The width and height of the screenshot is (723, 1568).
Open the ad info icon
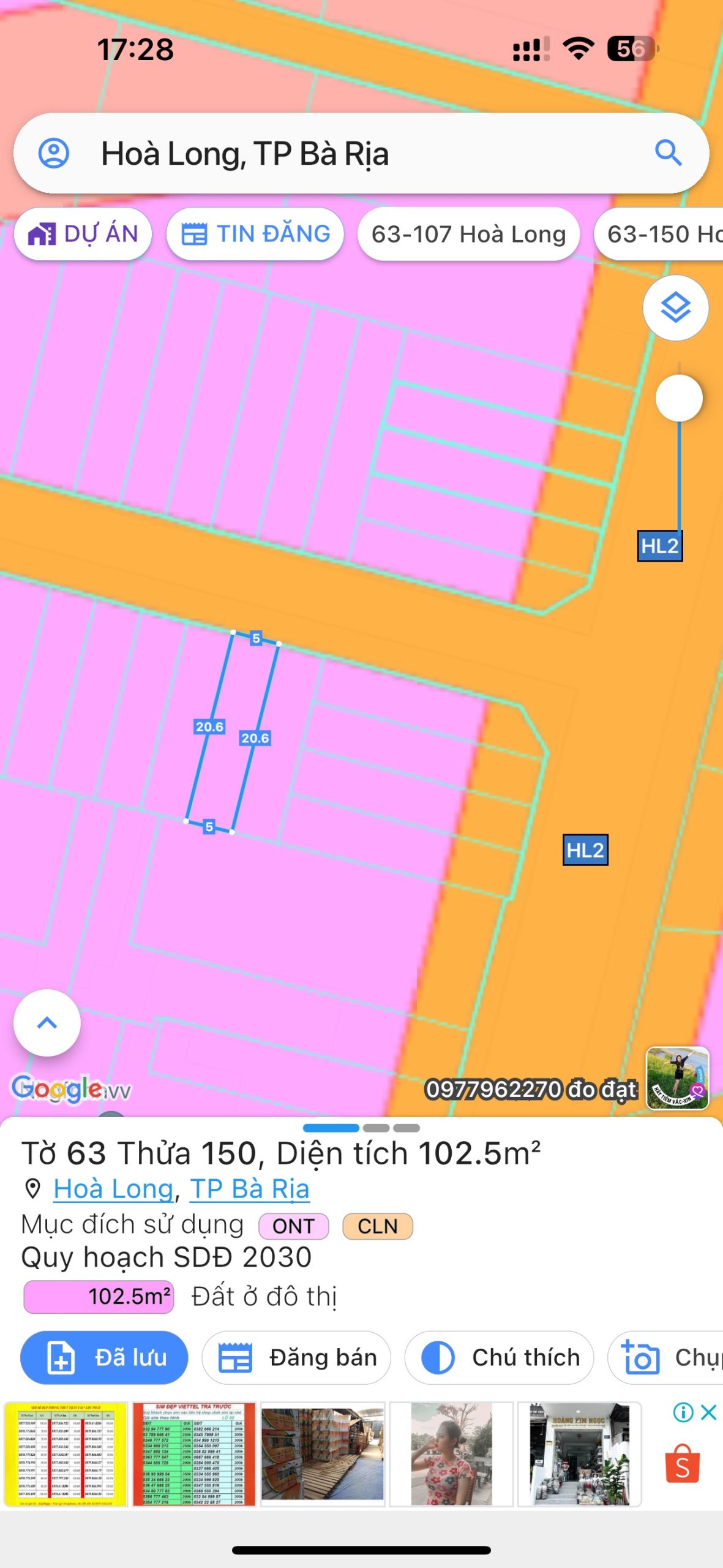click(x=683, y=1412)
